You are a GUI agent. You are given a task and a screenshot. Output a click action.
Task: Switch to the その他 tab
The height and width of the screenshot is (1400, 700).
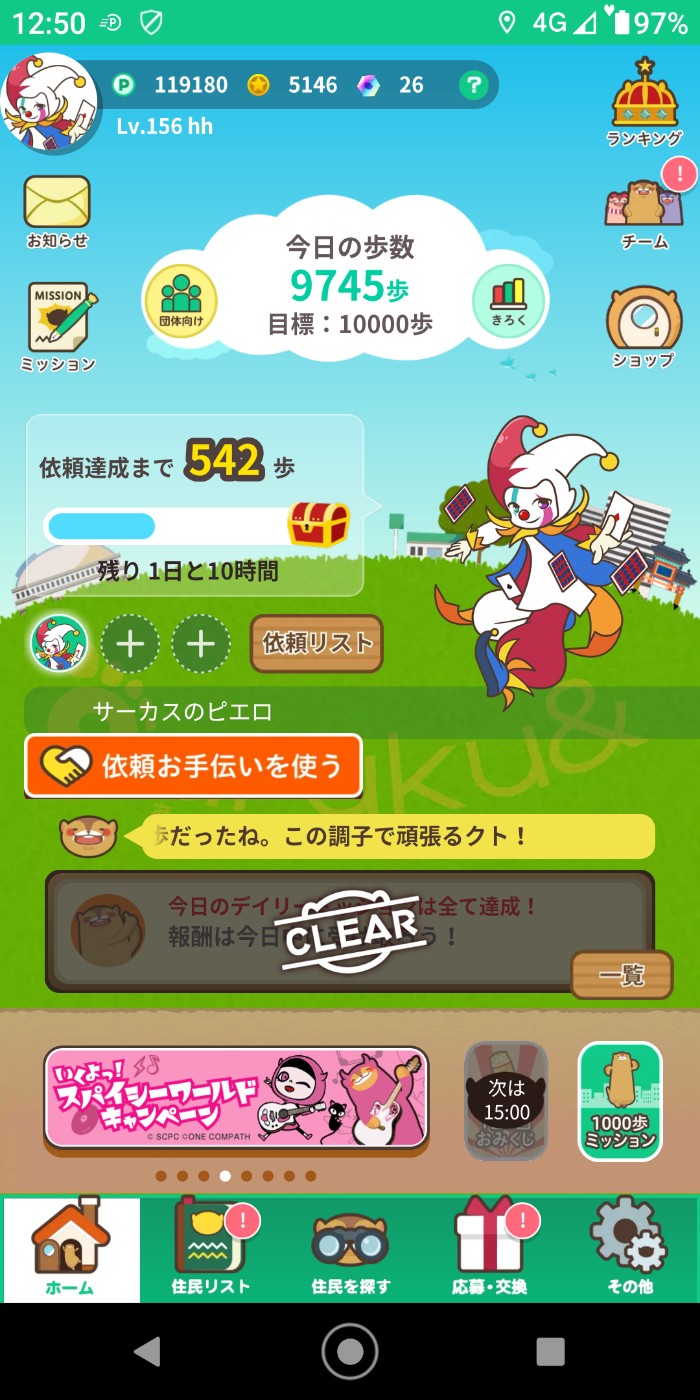[x=629, y=1250]
